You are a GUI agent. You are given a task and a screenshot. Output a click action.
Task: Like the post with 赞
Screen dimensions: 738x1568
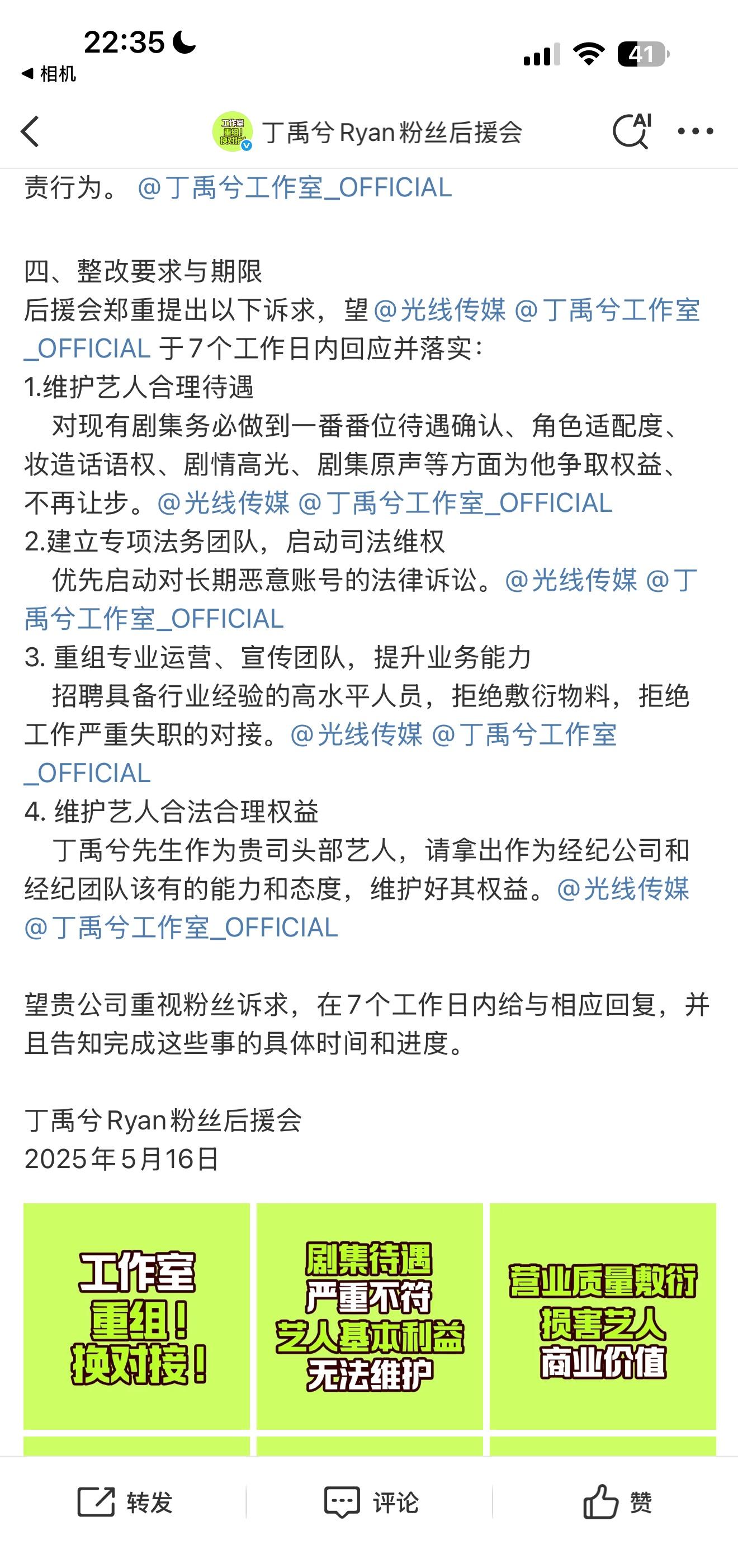click(617, 1502)
